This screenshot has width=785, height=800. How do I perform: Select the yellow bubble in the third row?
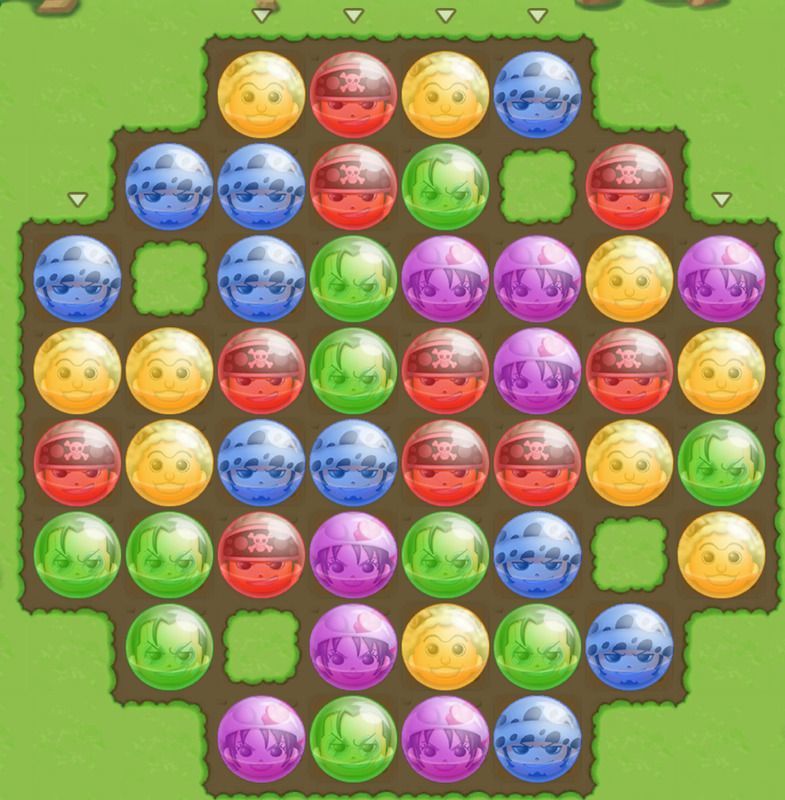[x=629, y=278]
